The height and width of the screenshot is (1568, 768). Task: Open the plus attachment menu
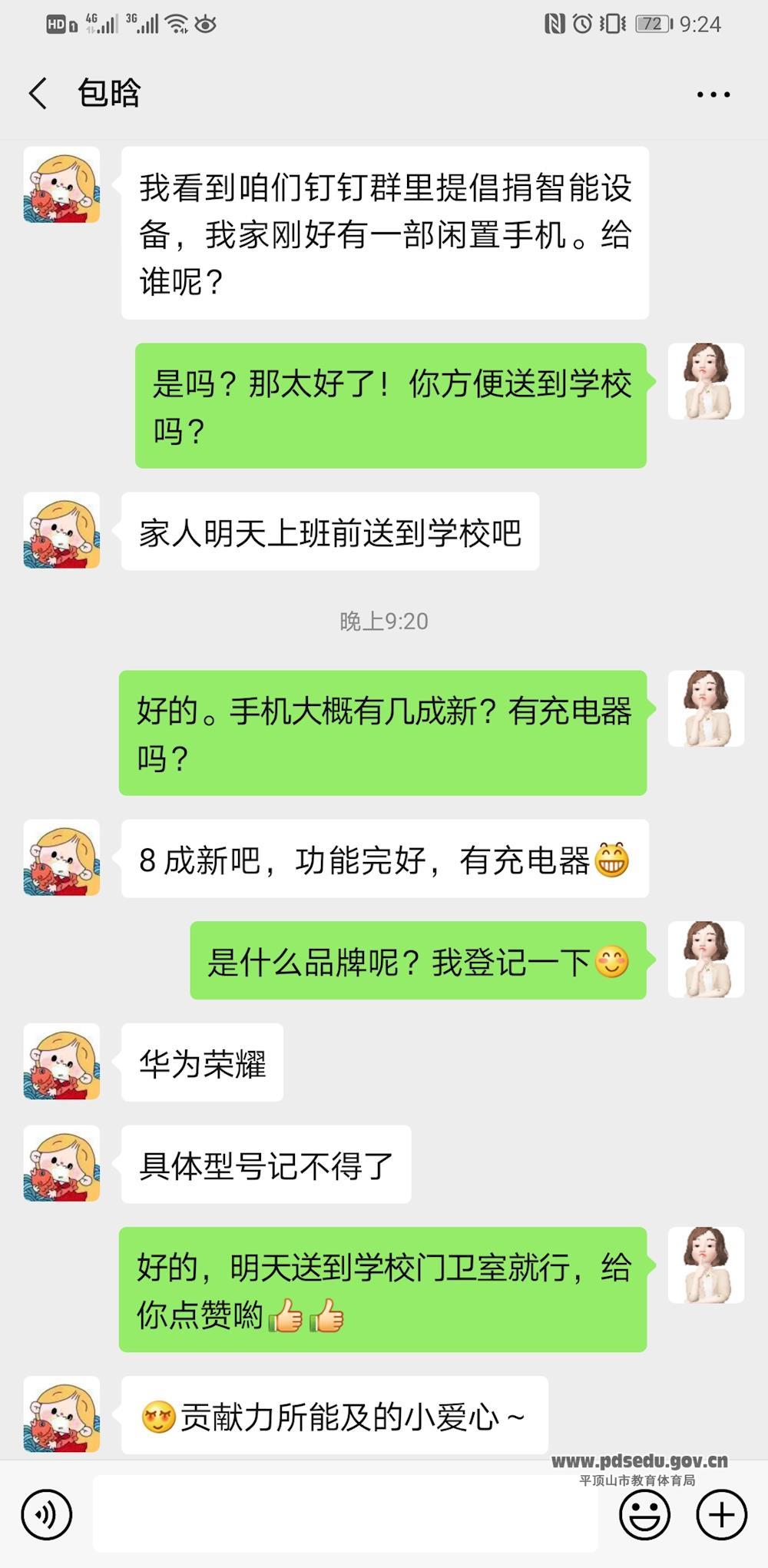pos(721,1514)
